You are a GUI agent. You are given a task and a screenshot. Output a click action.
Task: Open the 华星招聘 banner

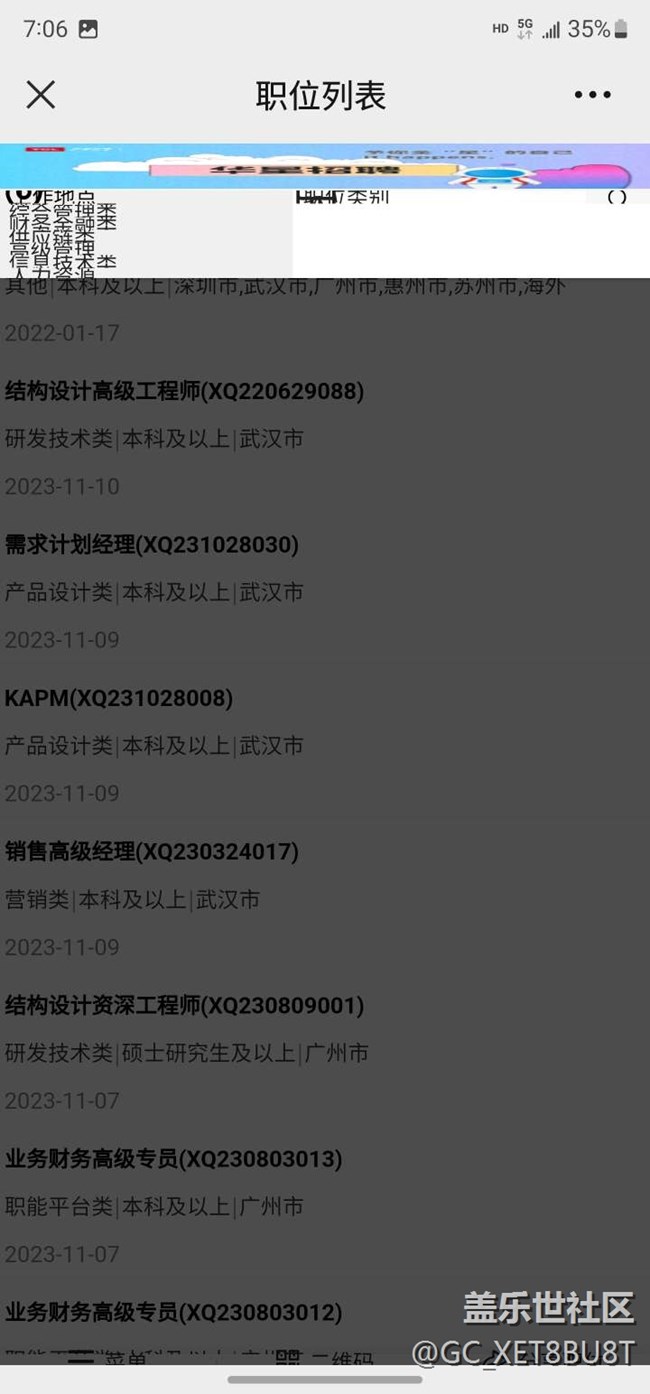pos(324,166)
